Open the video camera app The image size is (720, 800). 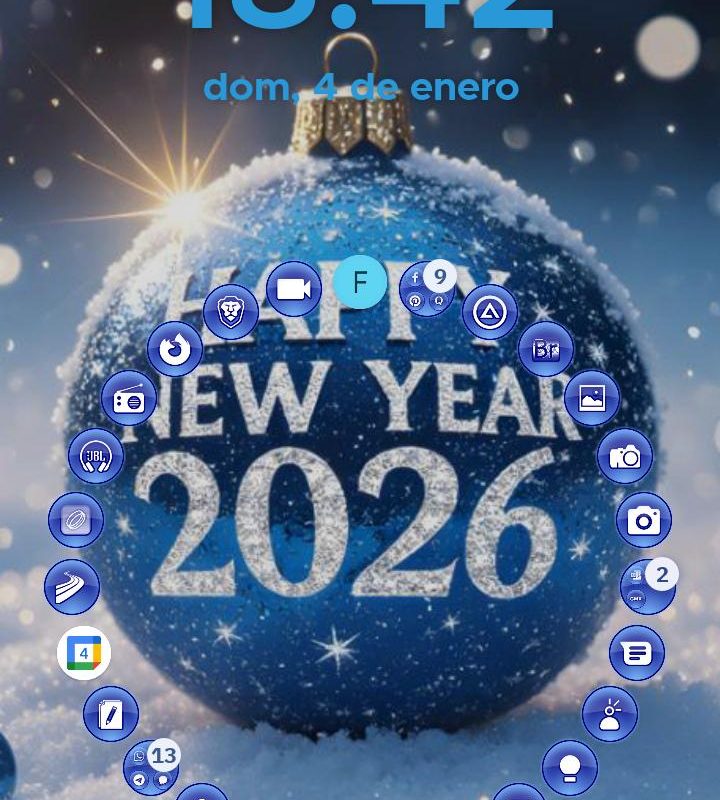tap(293, 289)
